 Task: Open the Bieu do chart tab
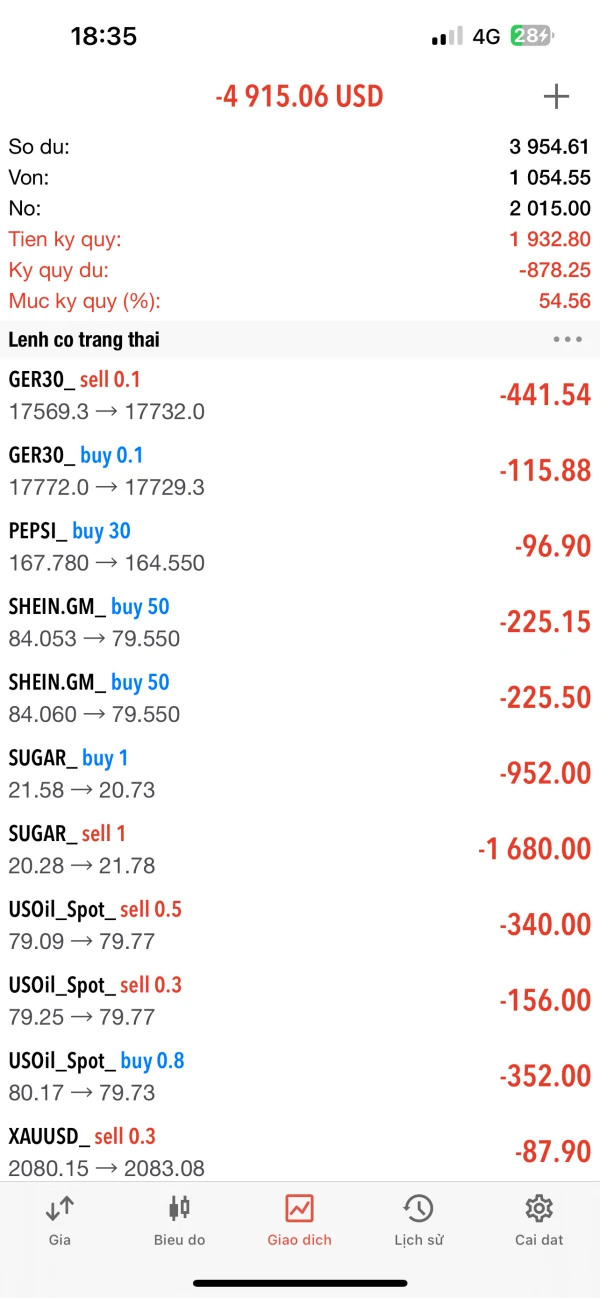point(179,1220)
